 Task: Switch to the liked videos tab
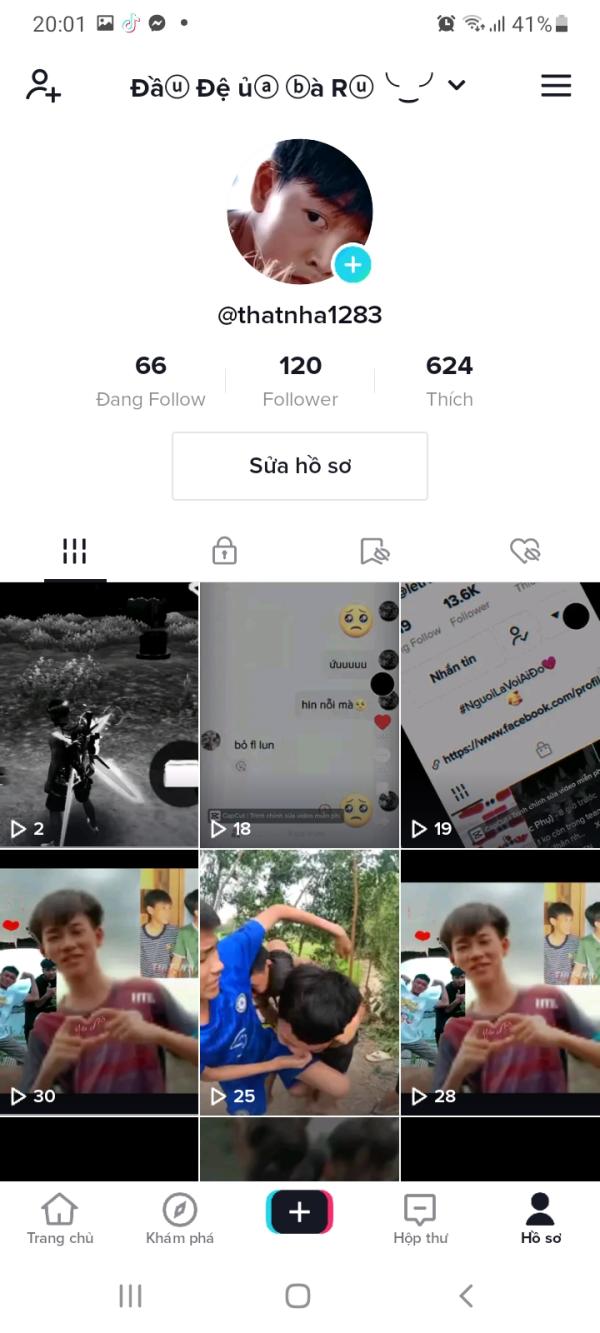[524, 550]
